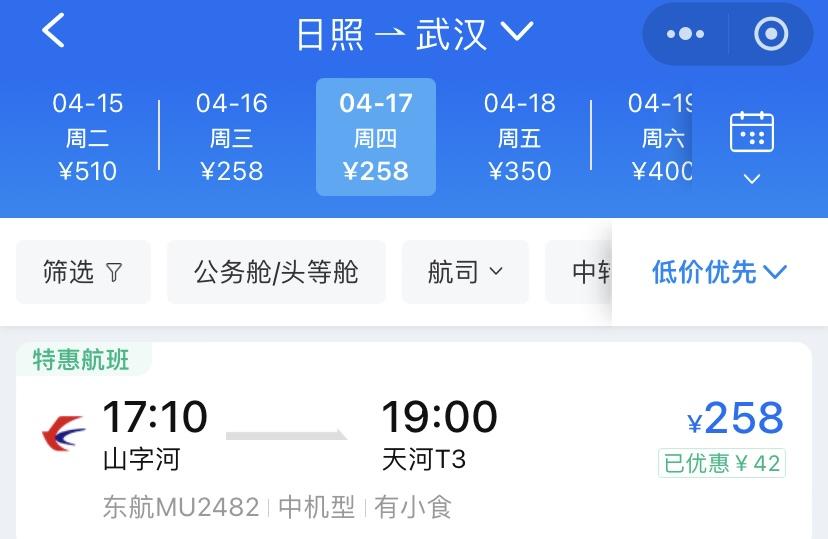Close the mini program with the circle icon
Viewport: 828px width, 539px height.
(771, 34)
